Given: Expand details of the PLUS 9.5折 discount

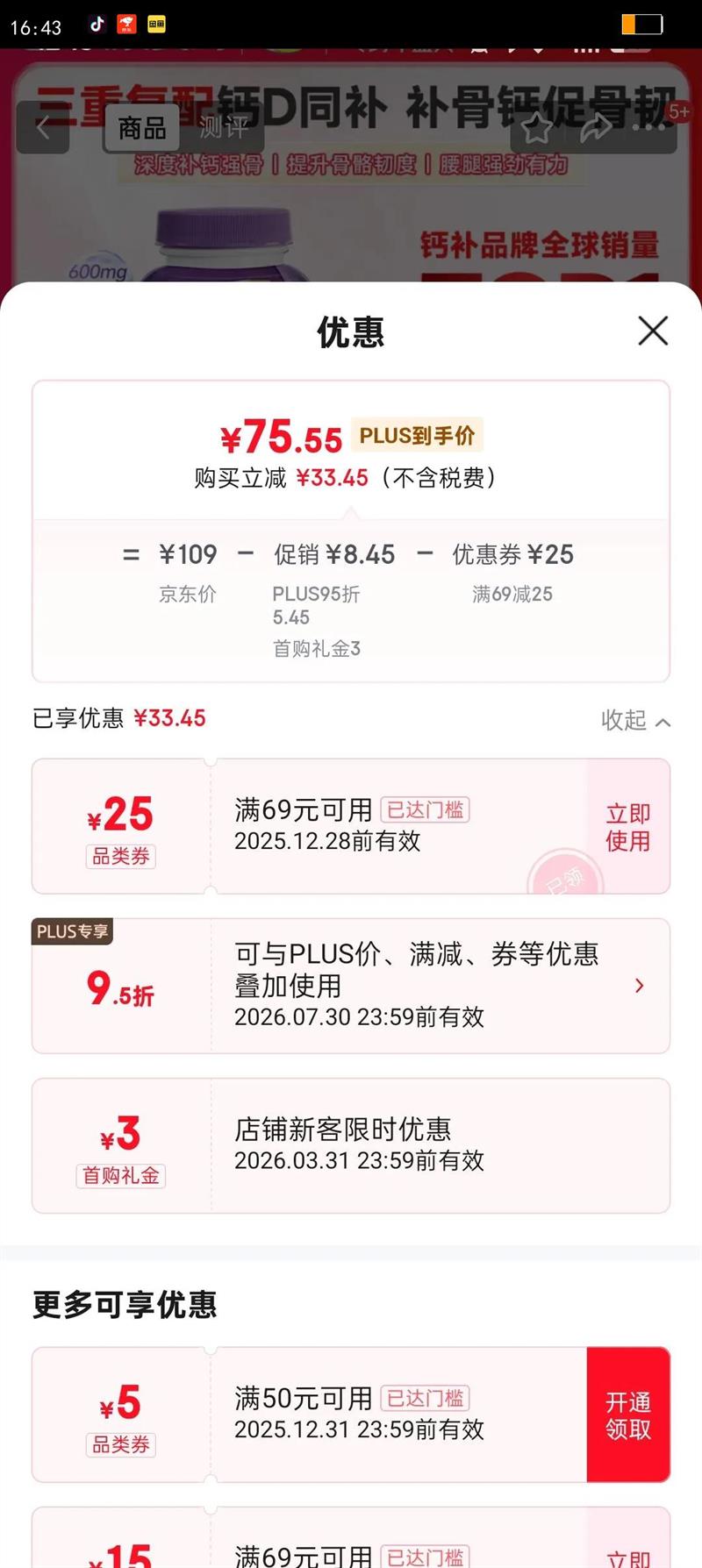Looking at the screenshot, I should click(639, 986).
